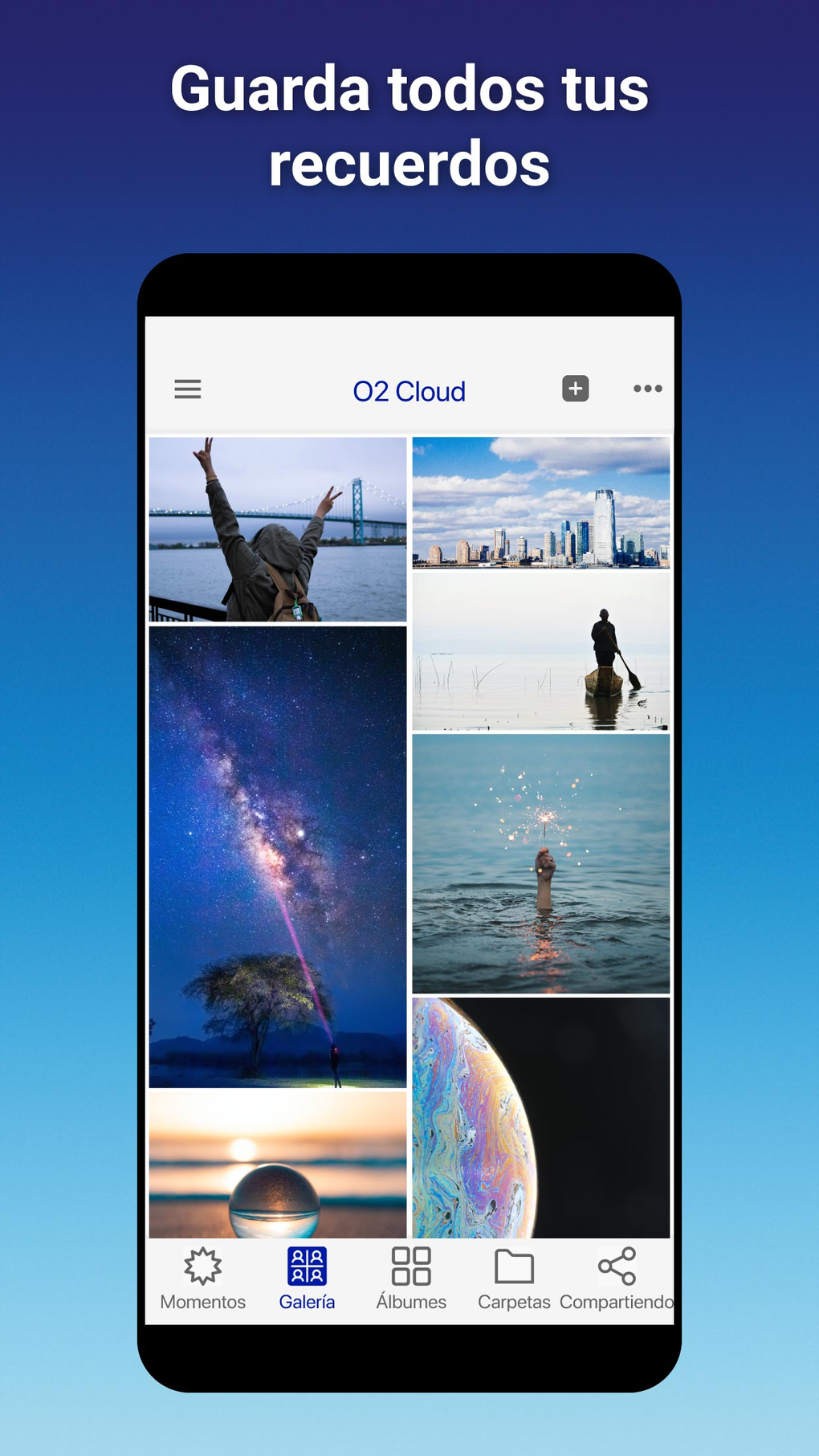Open the hamburger navigation menu
819x1456 pixels.
tap(187, 390)
